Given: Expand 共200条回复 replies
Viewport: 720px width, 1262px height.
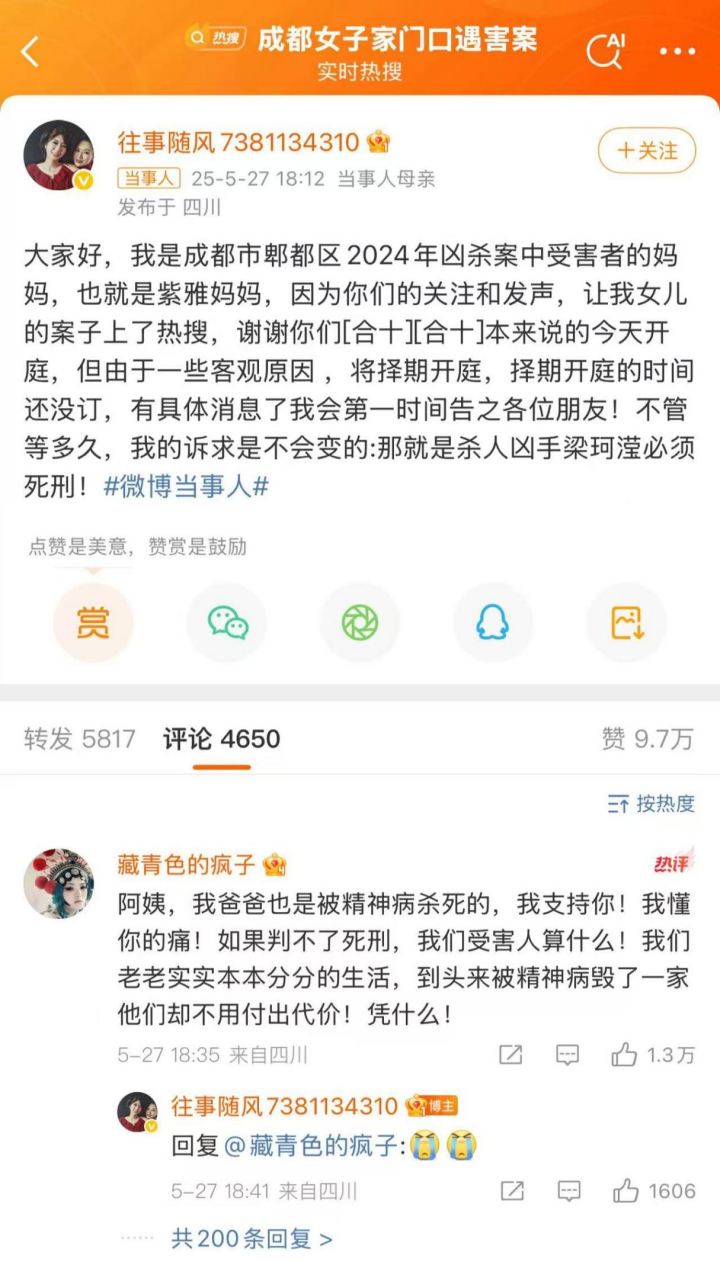Looking at the screenshot, I should [252, 1238].
